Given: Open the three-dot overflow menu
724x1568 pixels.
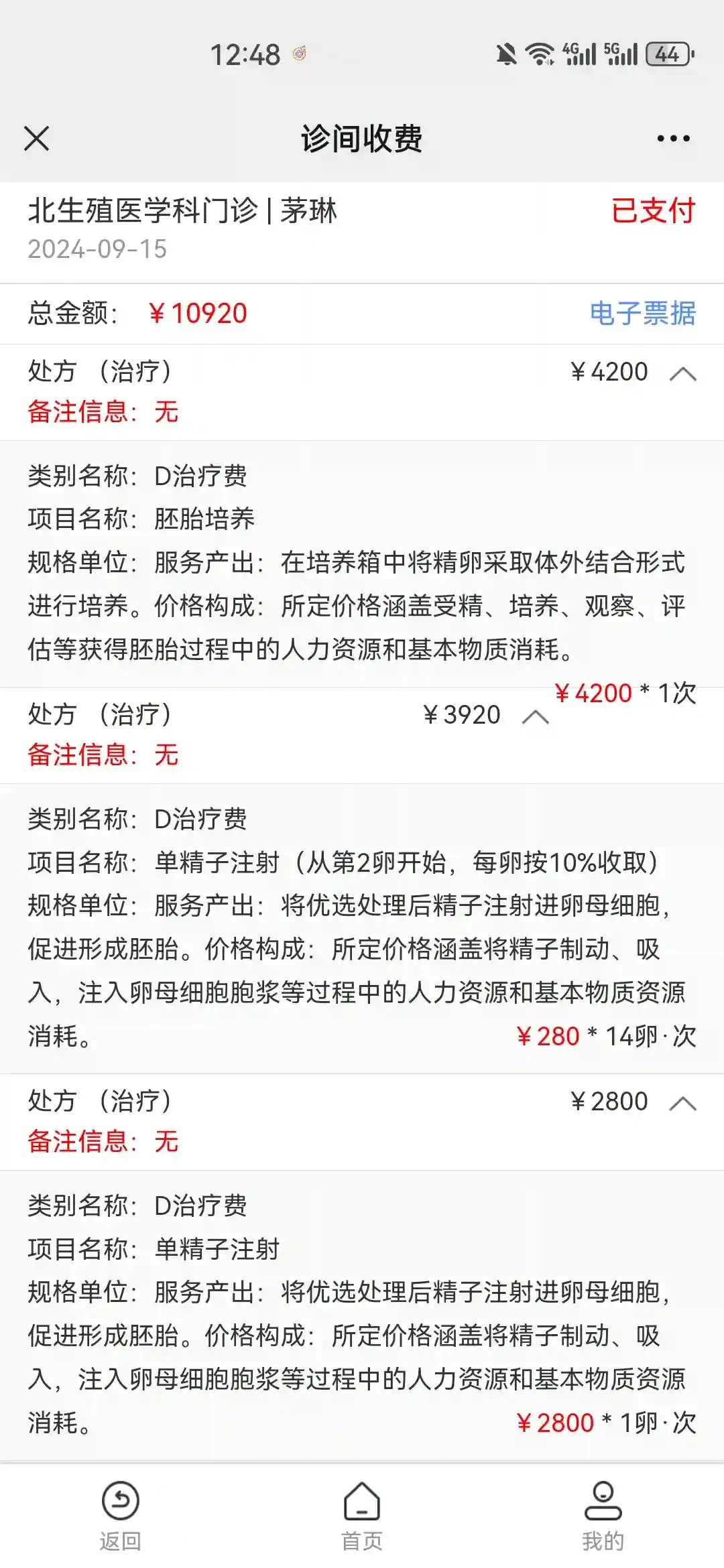Looking at the screenshot, I should pyautogui.click(x=673, y=139).
